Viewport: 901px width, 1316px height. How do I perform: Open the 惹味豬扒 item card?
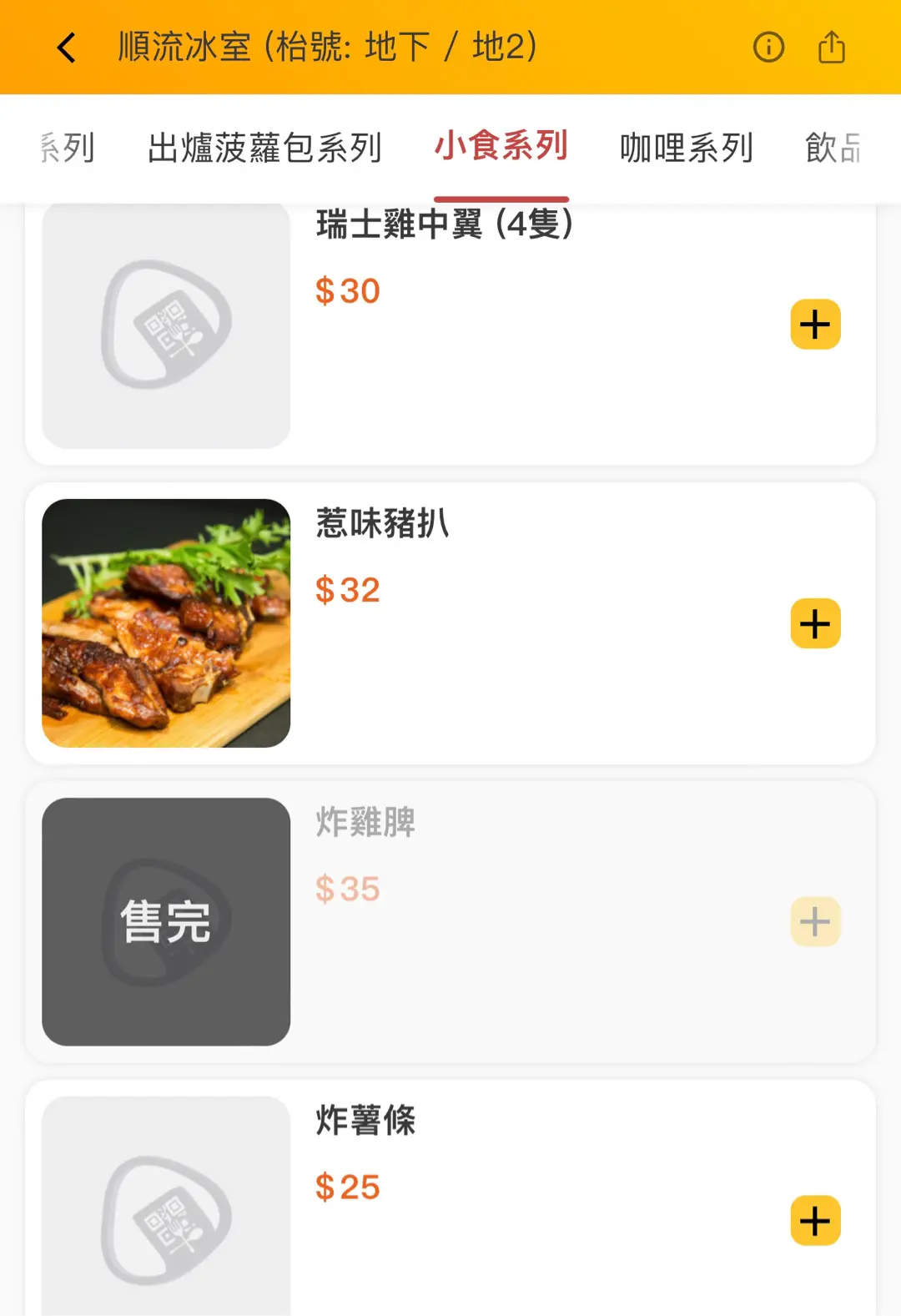(501, 668)
